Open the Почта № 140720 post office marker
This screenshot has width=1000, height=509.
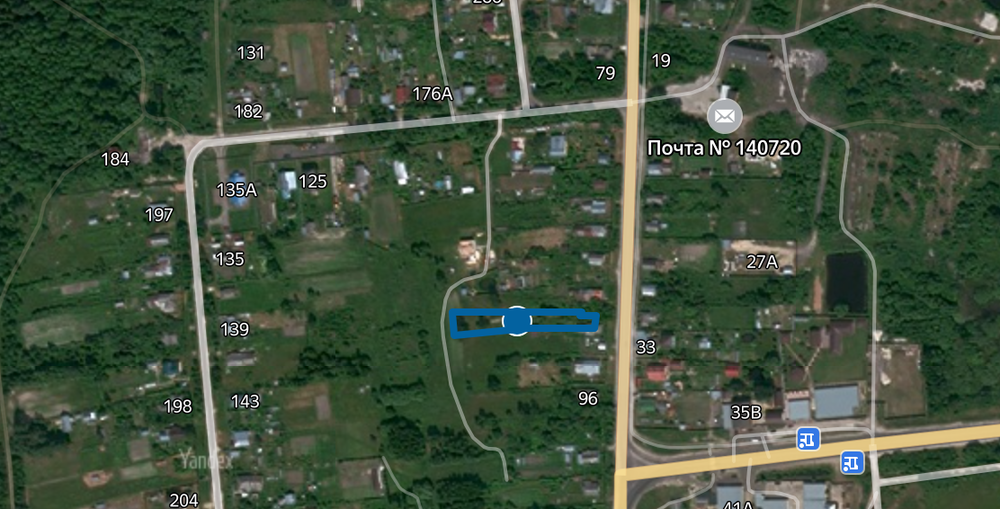(725, 116)
